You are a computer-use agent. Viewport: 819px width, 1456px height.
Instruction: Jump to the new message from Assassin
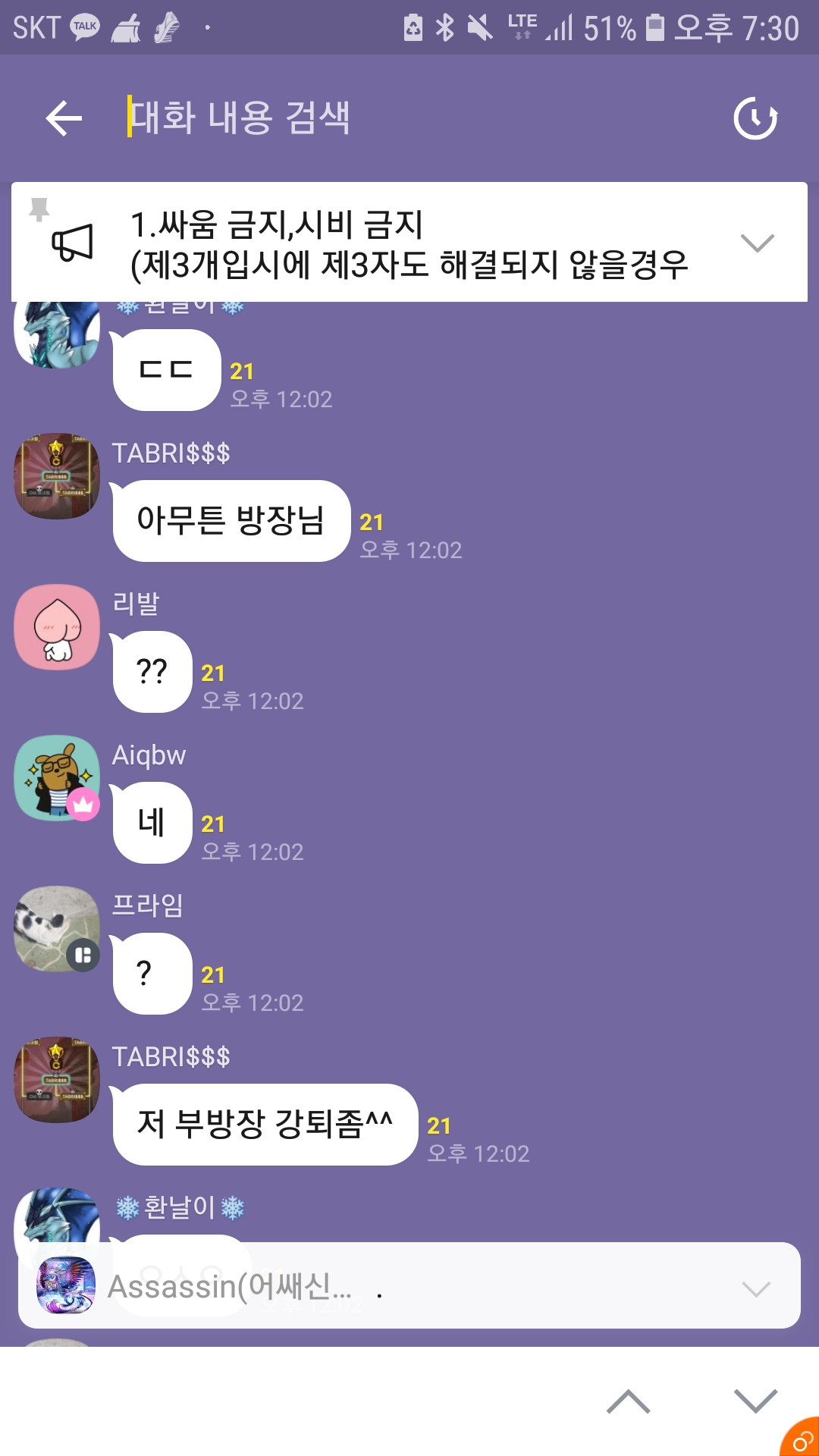click(x=409, y=1286)
